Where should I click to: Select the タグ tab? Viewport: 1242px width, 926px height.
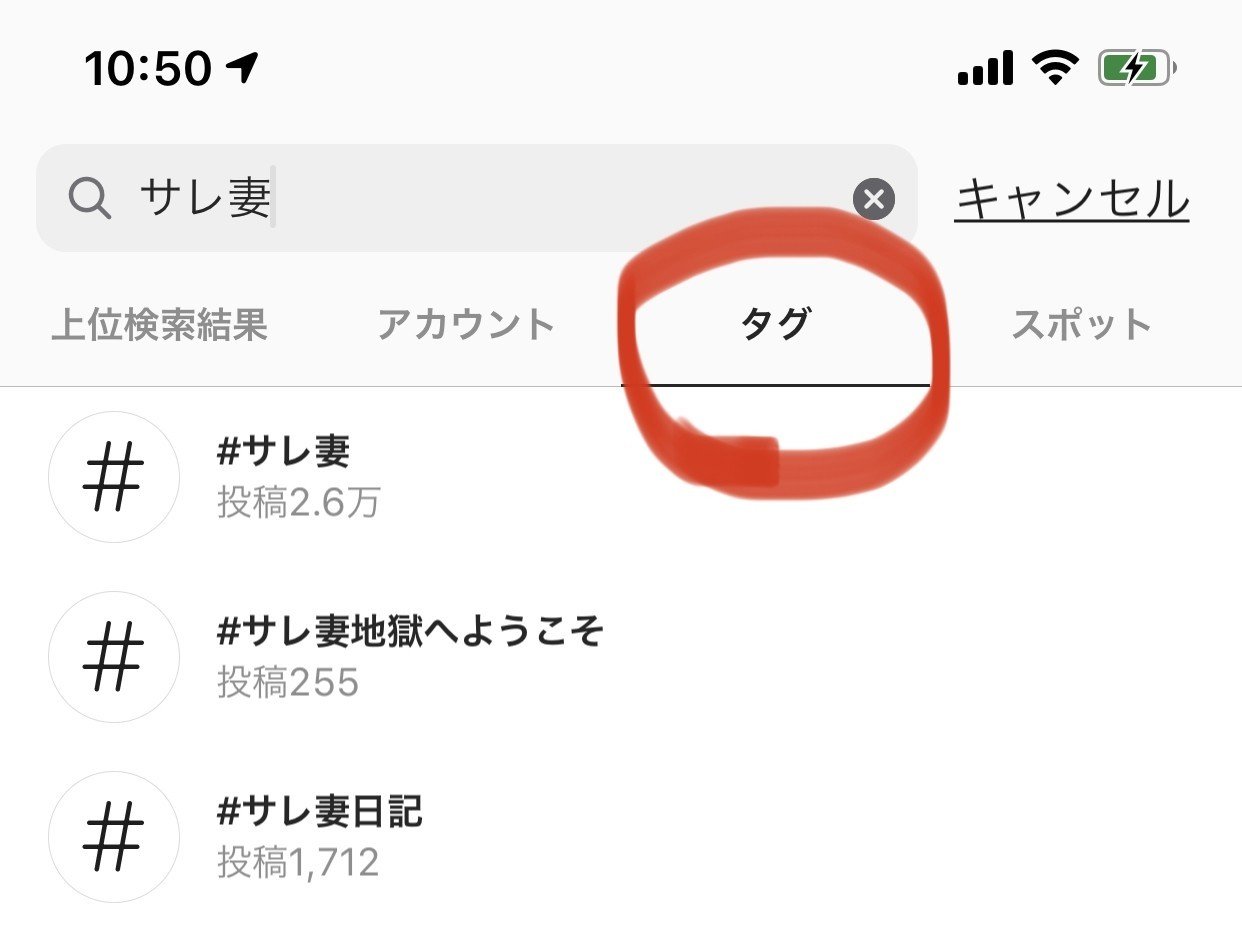775,325
